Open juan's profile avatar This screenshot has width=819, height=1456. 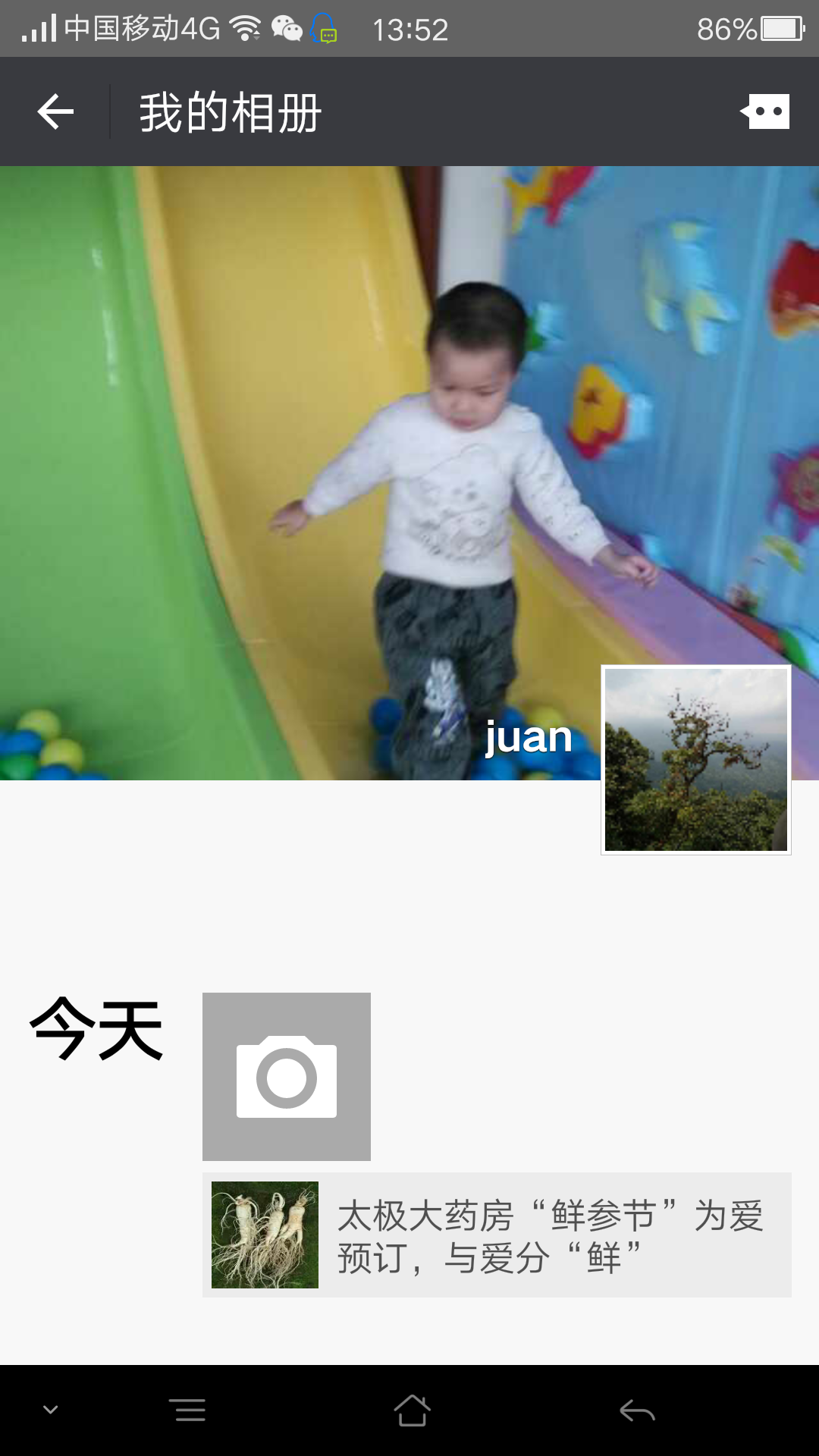coord(696,760)
